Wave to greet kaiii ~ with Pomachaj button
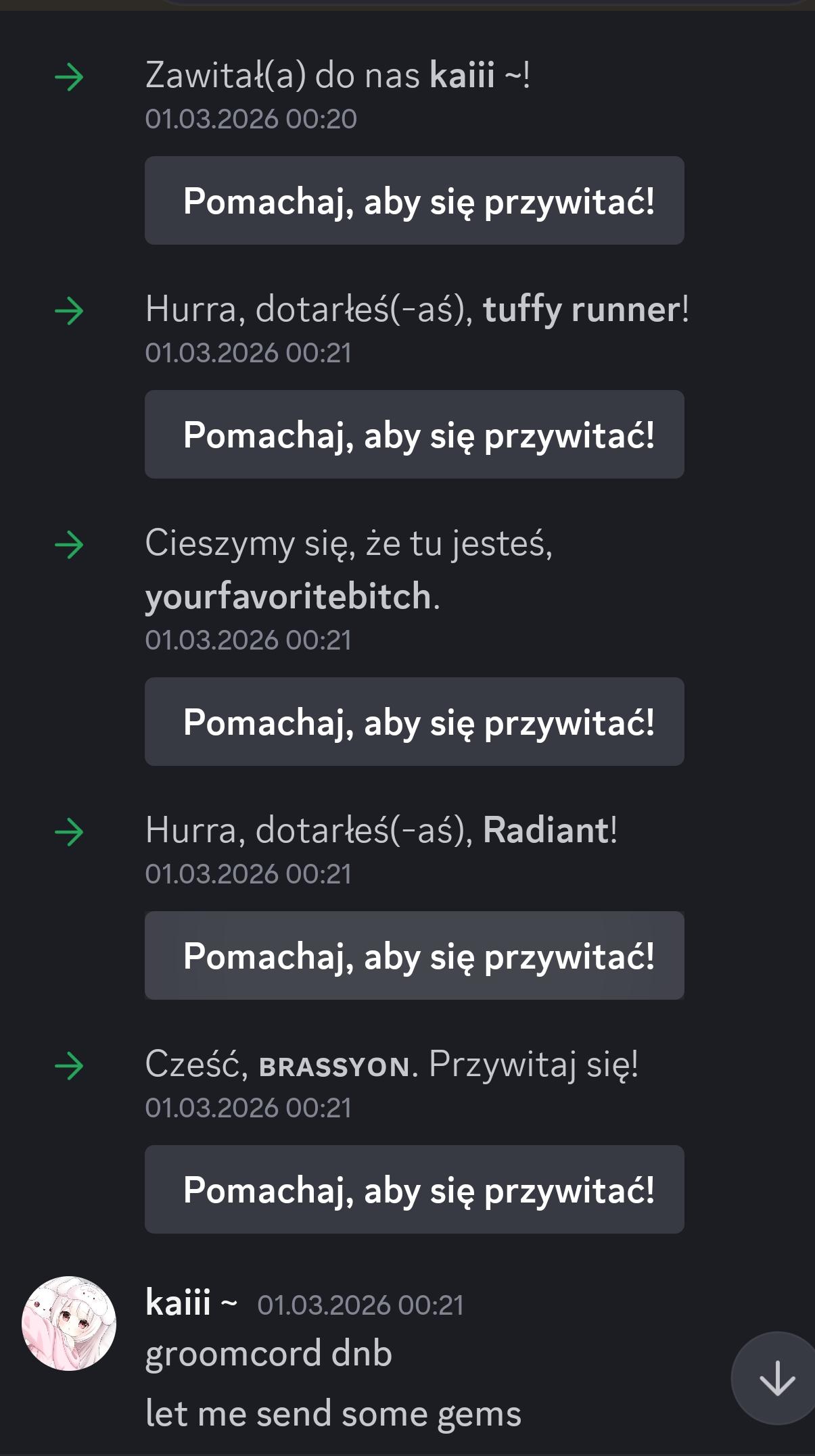 [x=414, y=201]
